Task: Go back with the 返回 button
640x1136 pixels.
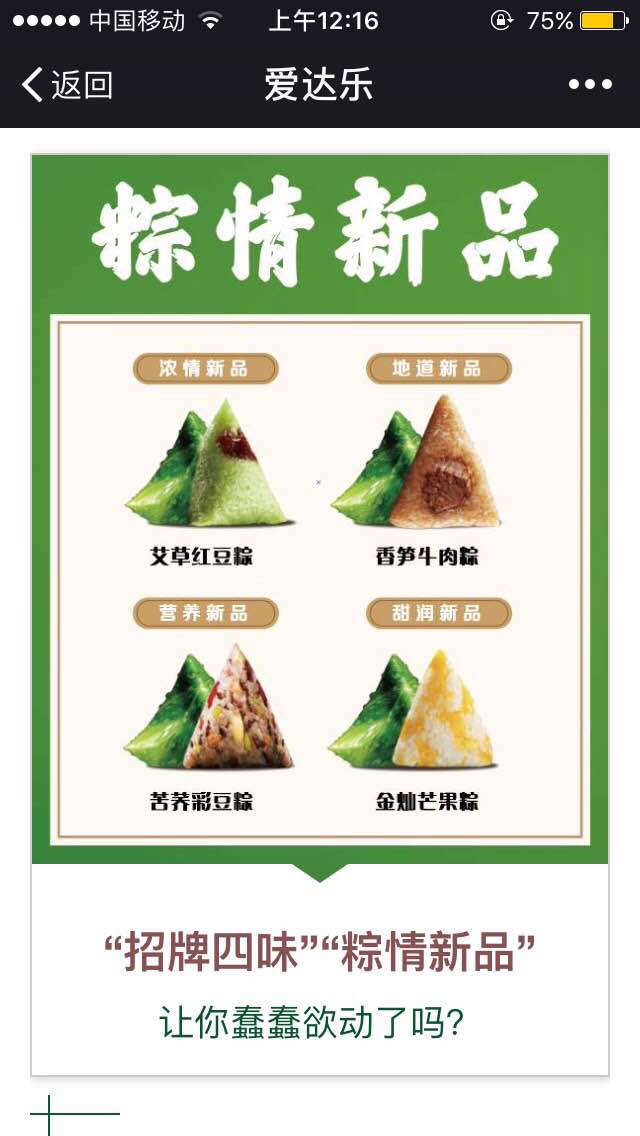Action: (x=67, y=85)
